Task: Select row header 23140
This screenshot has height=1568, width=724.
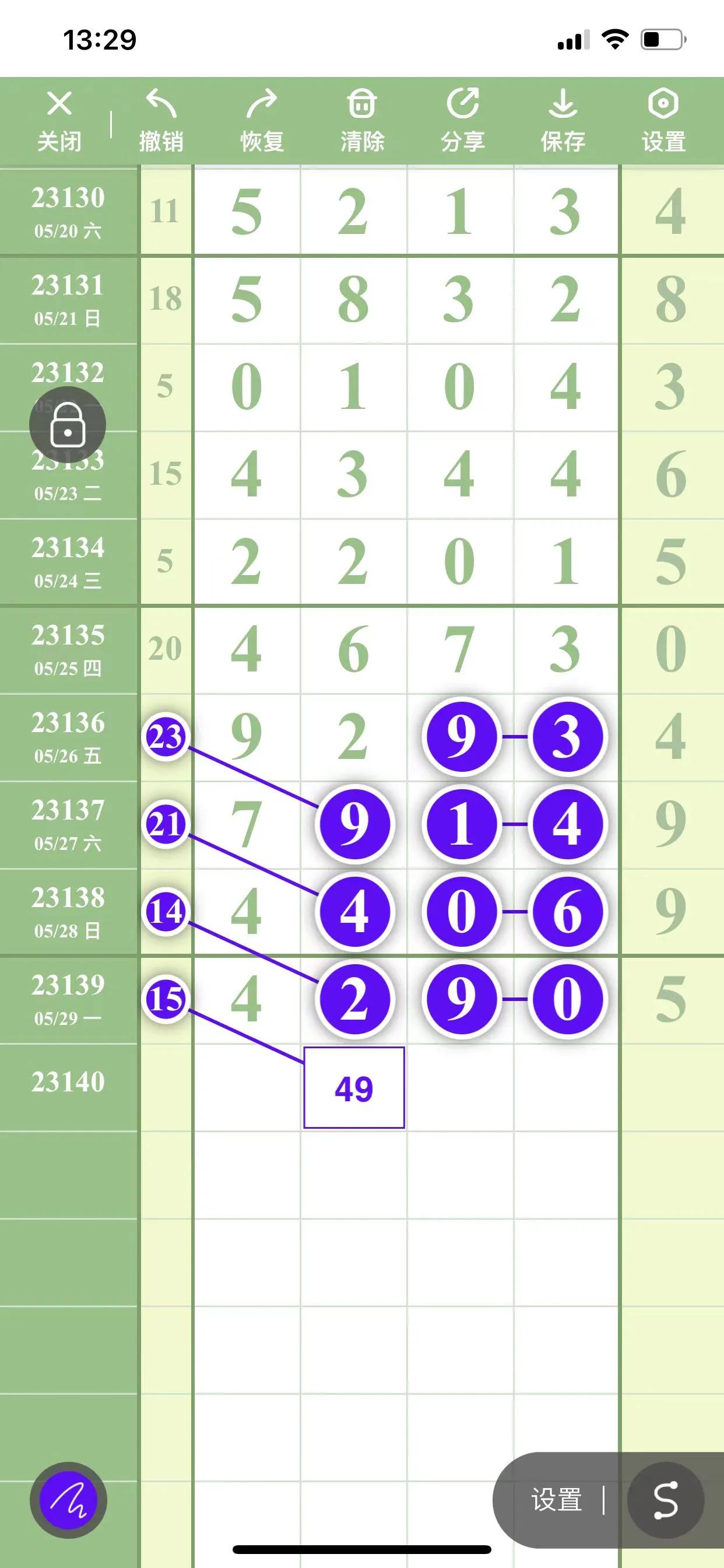Action: pyautogui.click(x=69, y=1081)
